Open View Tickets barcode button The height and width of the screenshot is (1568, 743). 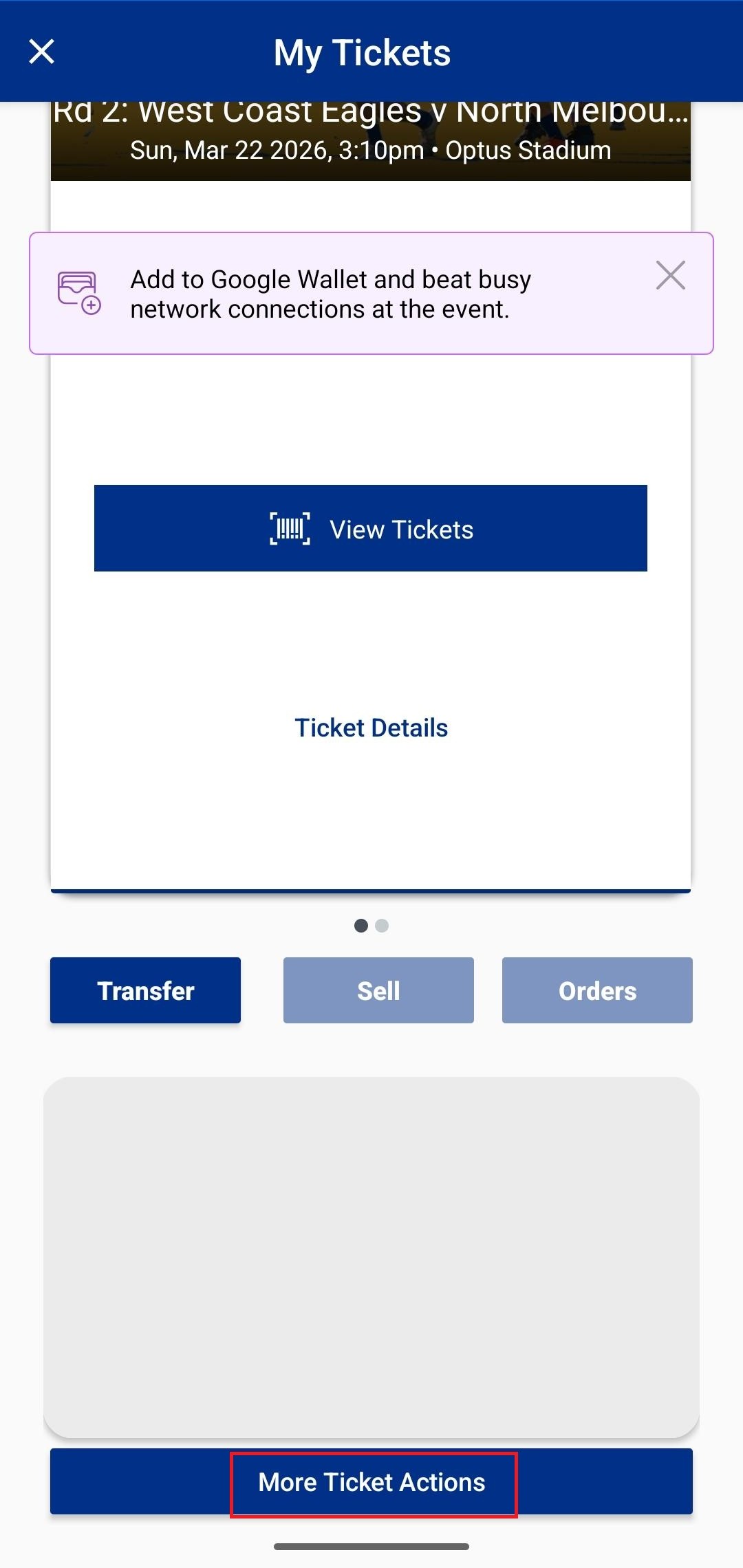click(x=371, y=528)
